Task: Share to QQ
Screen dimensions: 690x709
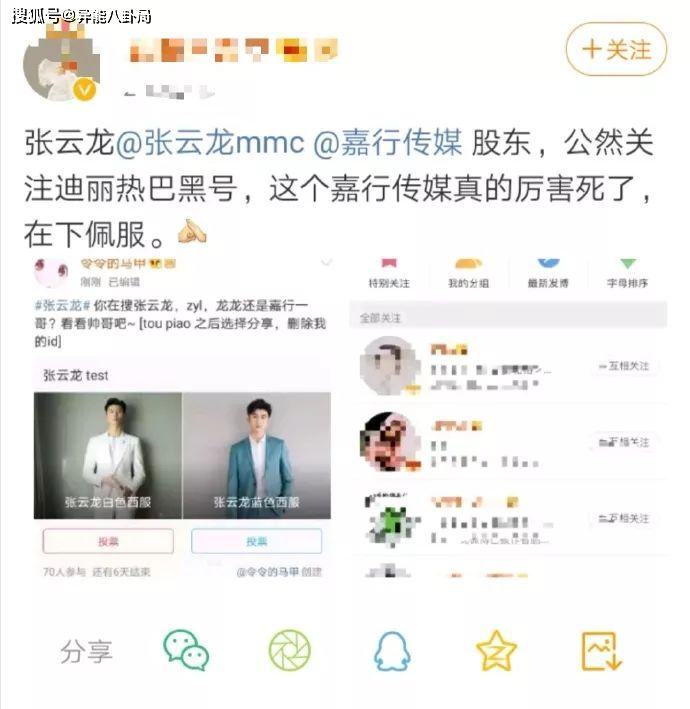Action: click(392, 651)
